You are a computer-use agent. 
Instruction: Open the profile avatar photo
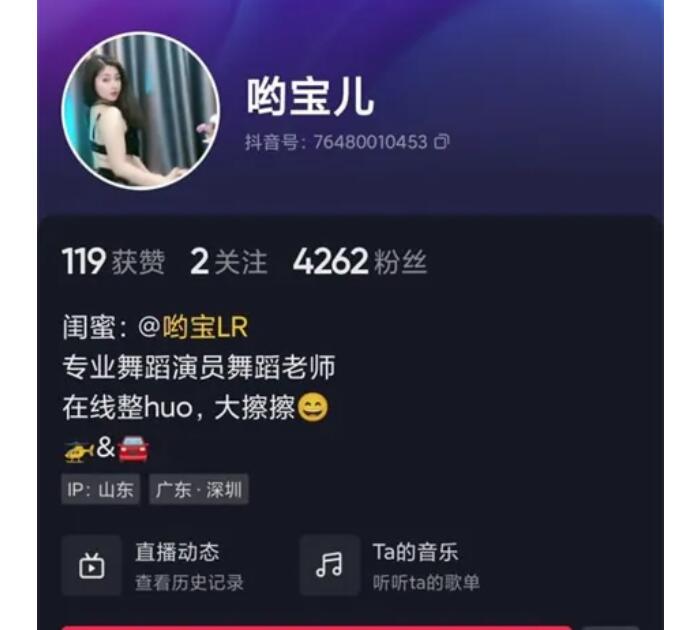click(141, 111)
